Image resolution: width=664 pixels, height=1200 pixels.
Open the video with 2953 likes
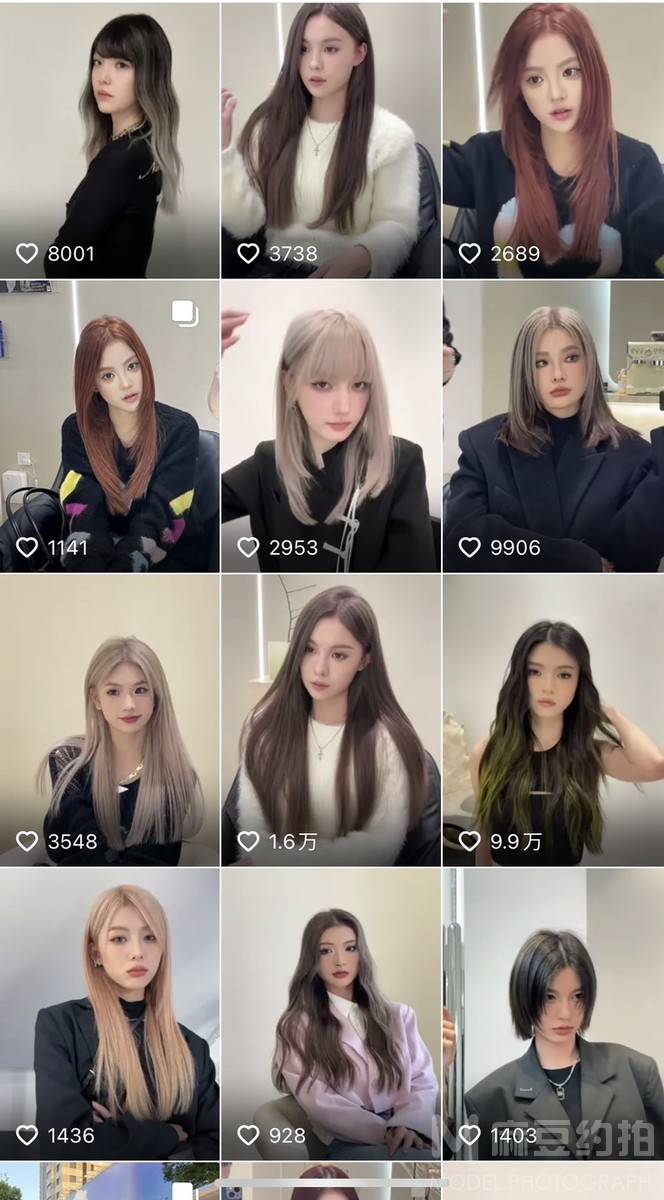pos(331,426)
